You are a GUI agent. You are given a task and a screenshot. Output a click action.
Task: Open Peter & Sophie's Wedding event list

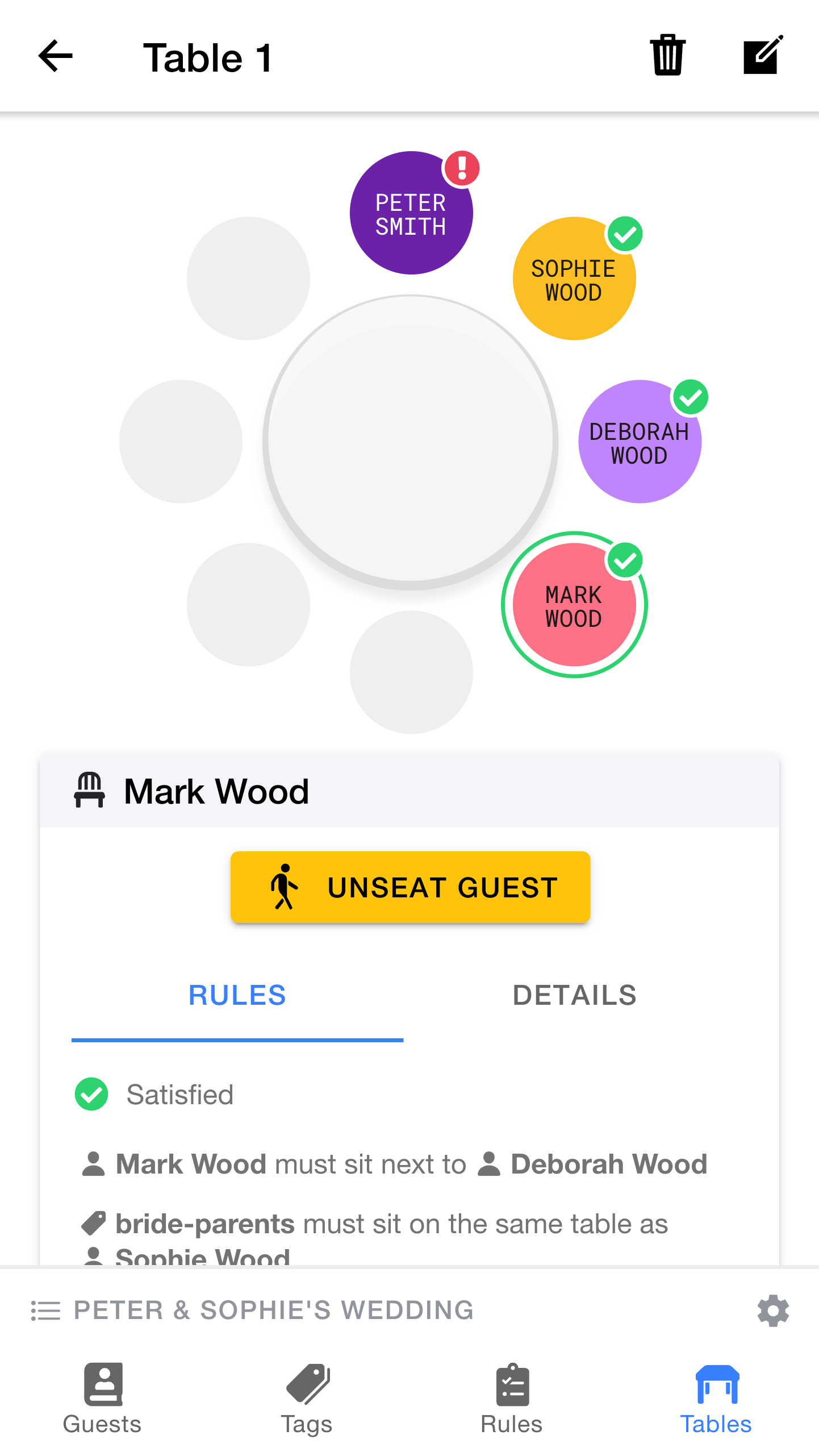point(252,1311)
